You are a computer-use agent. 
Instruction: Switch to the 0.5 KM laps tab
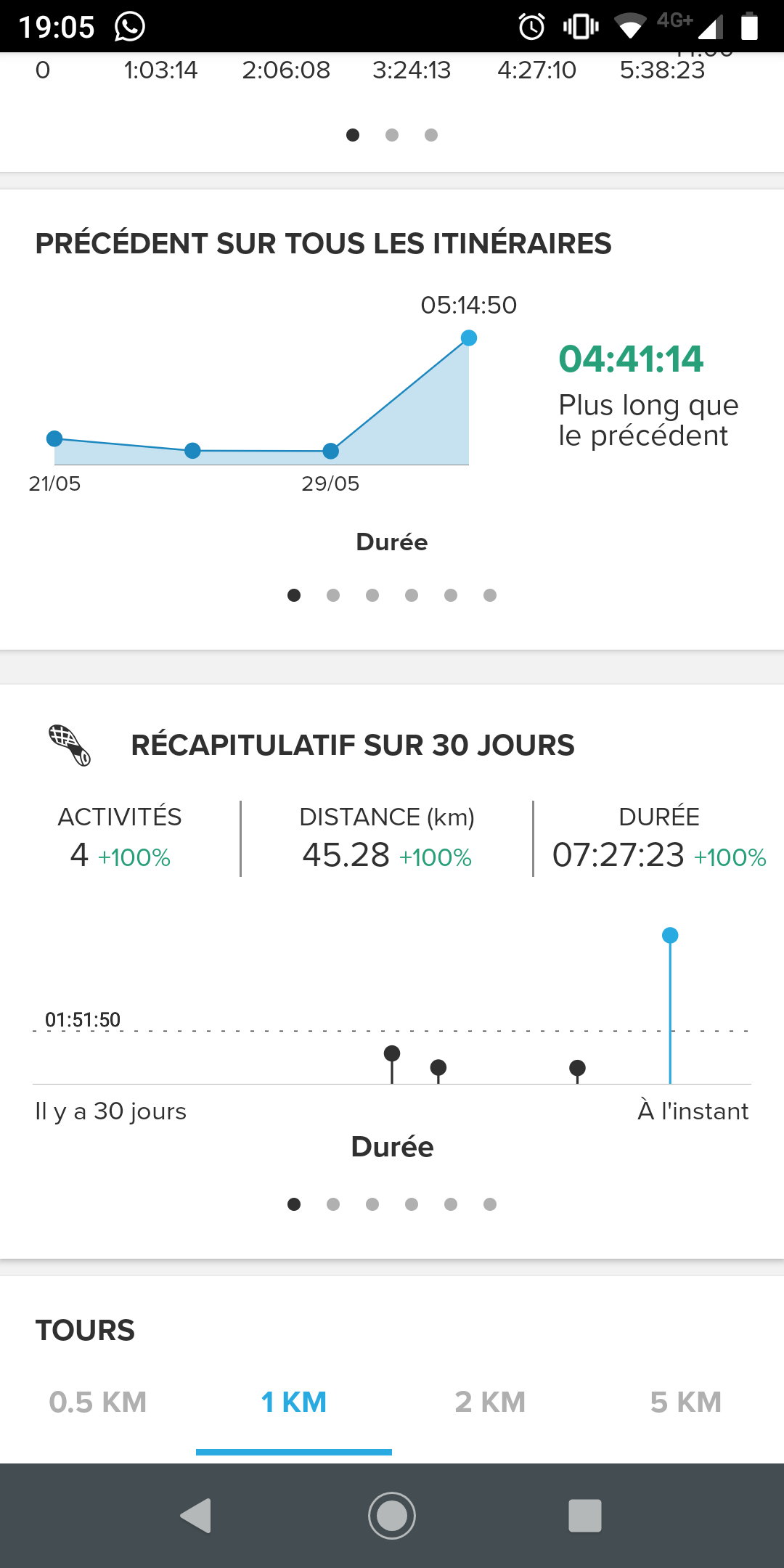tap(98, 1402)
